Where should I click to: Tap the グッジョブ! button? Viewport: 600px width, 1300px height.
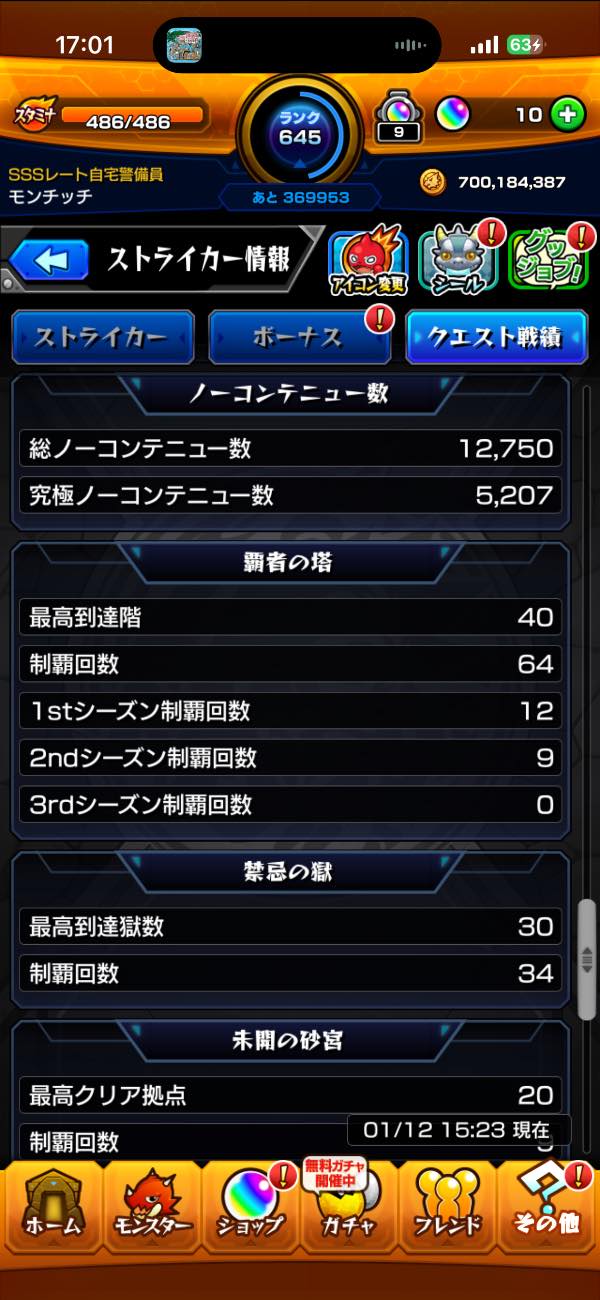tap(546, 262)
